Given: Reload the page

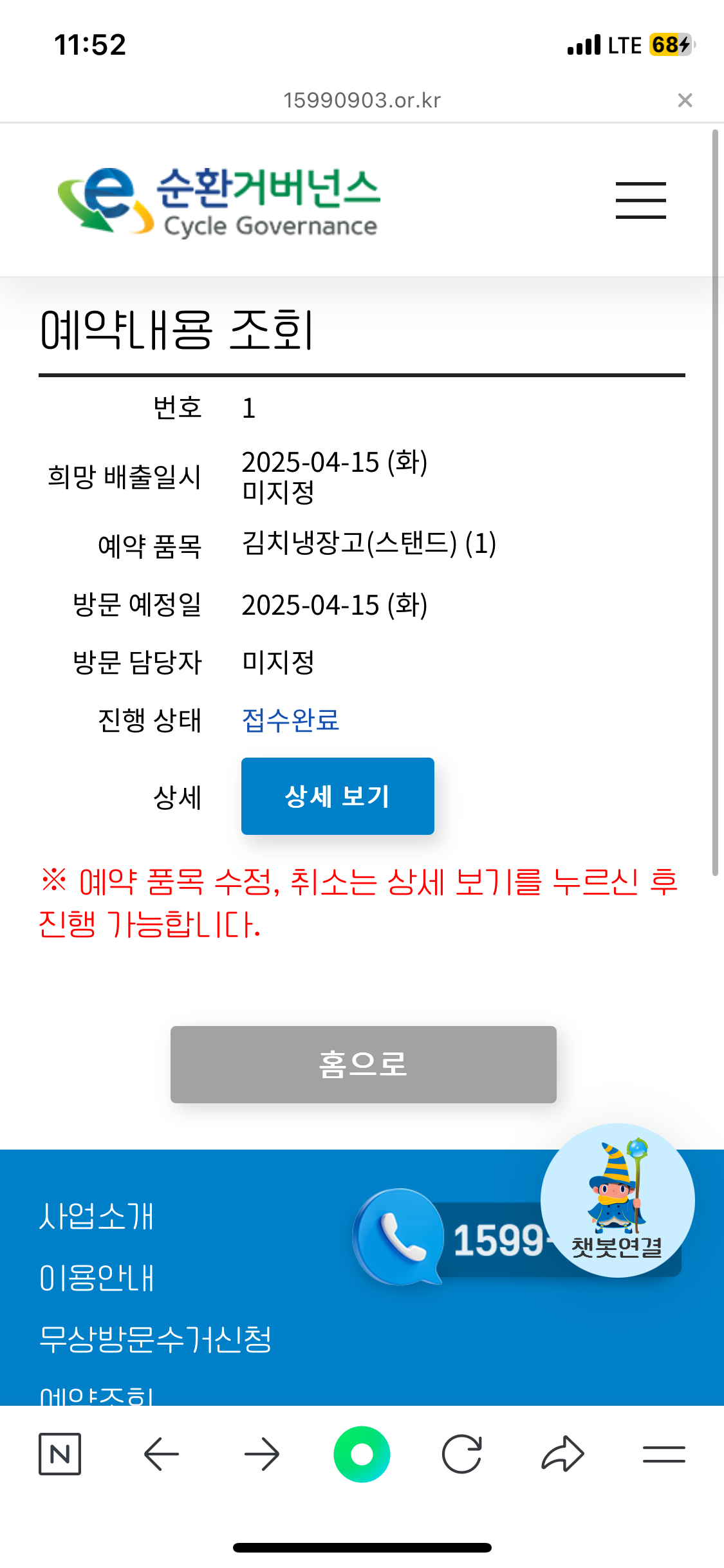Looking at the screenshot, I should click(462, 1454).
